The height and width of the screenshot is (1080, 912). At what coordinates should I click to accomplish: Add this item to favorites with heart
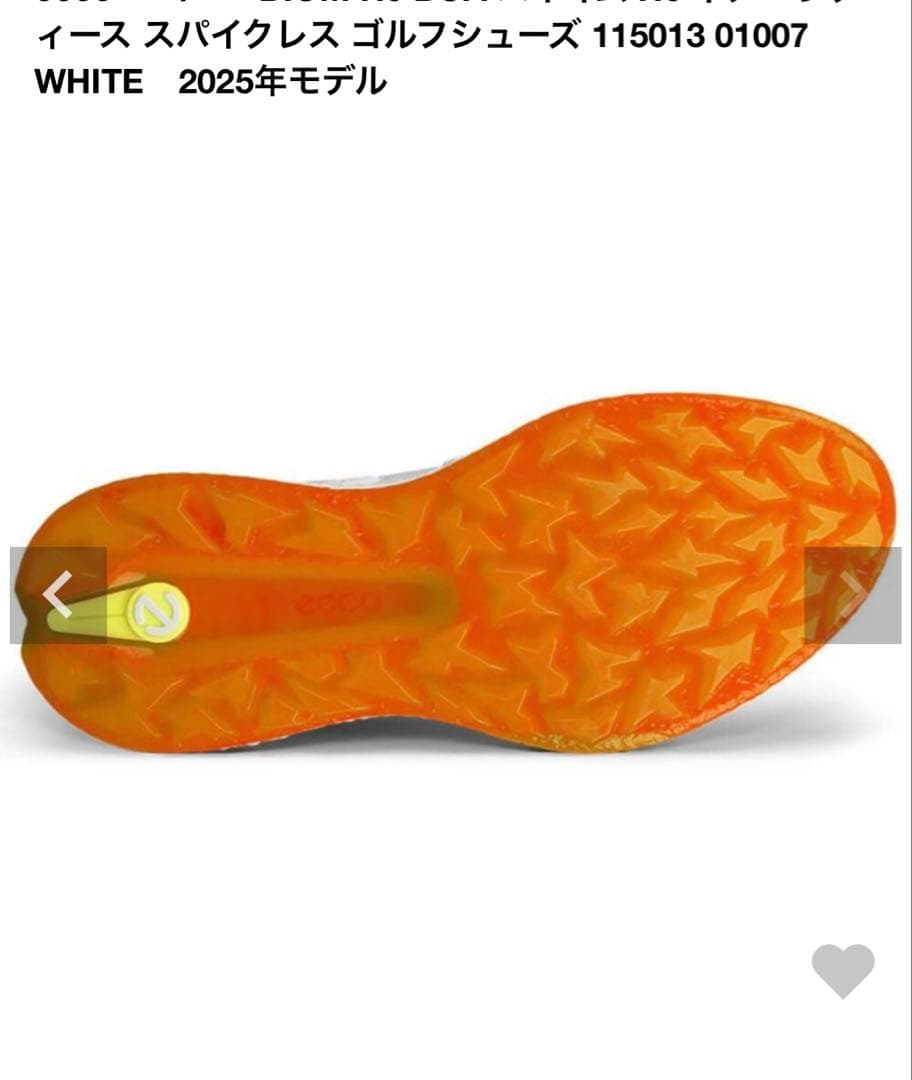click(842, 970)
